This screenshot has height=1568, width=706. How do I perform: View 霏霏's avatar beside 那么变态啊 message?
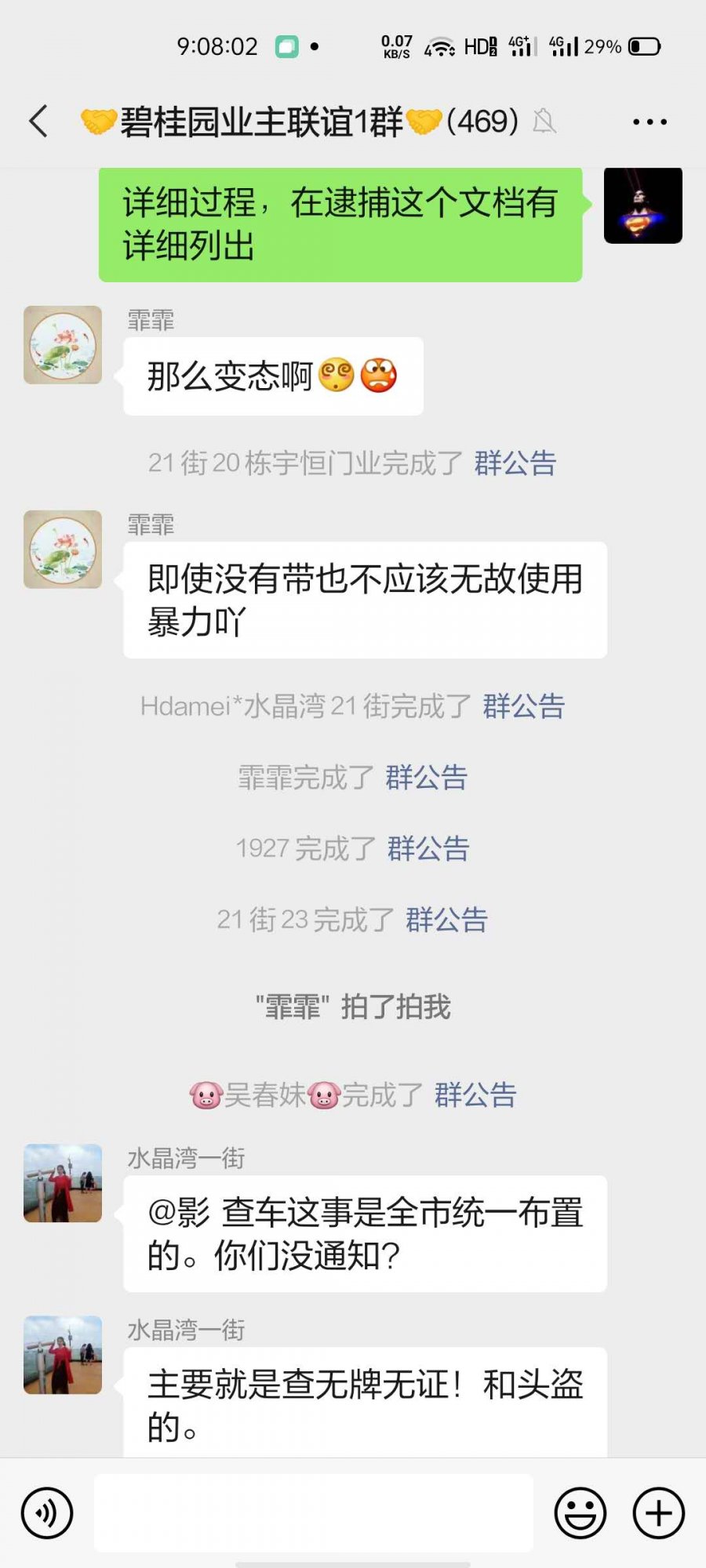point(63,345)
